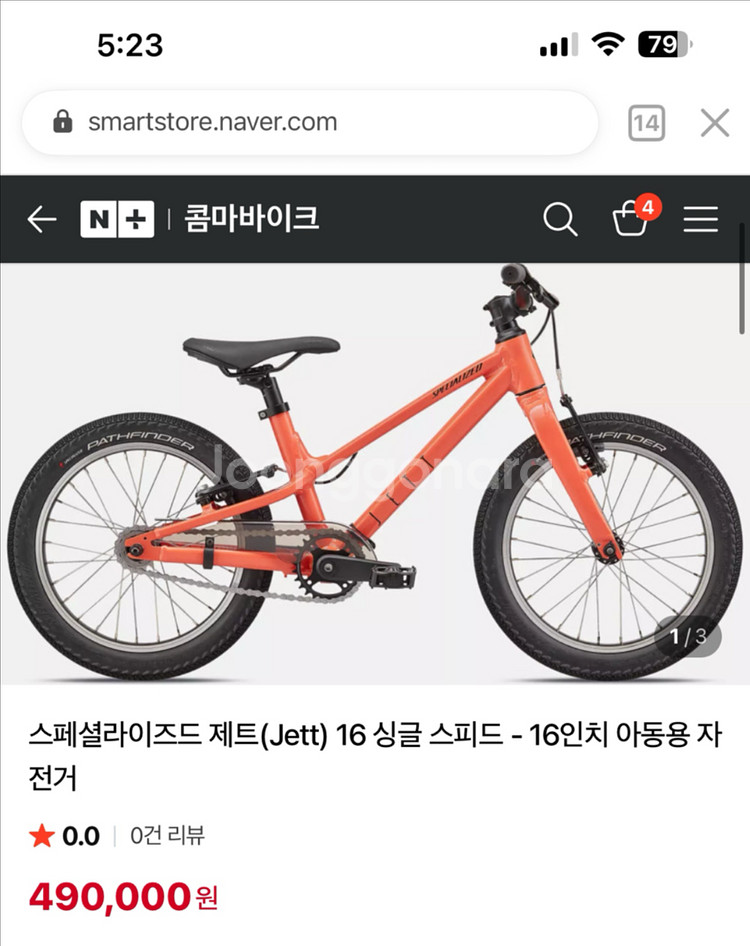Open the hamburger menu
This screenshot has width=750, height=946.
pos(701,219)
